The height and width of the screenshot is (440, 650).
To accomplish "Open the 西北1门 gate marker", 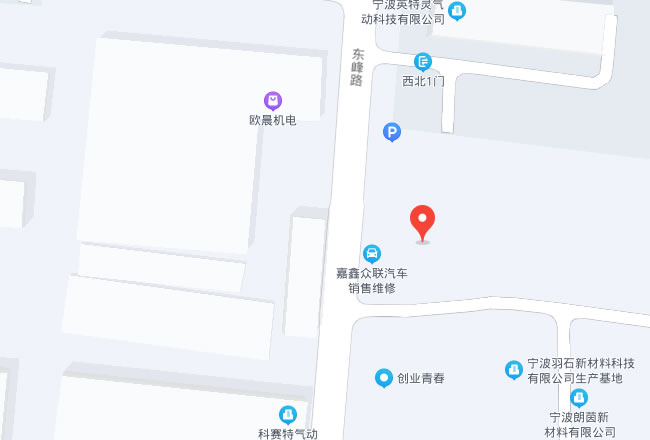I will 423,62.
